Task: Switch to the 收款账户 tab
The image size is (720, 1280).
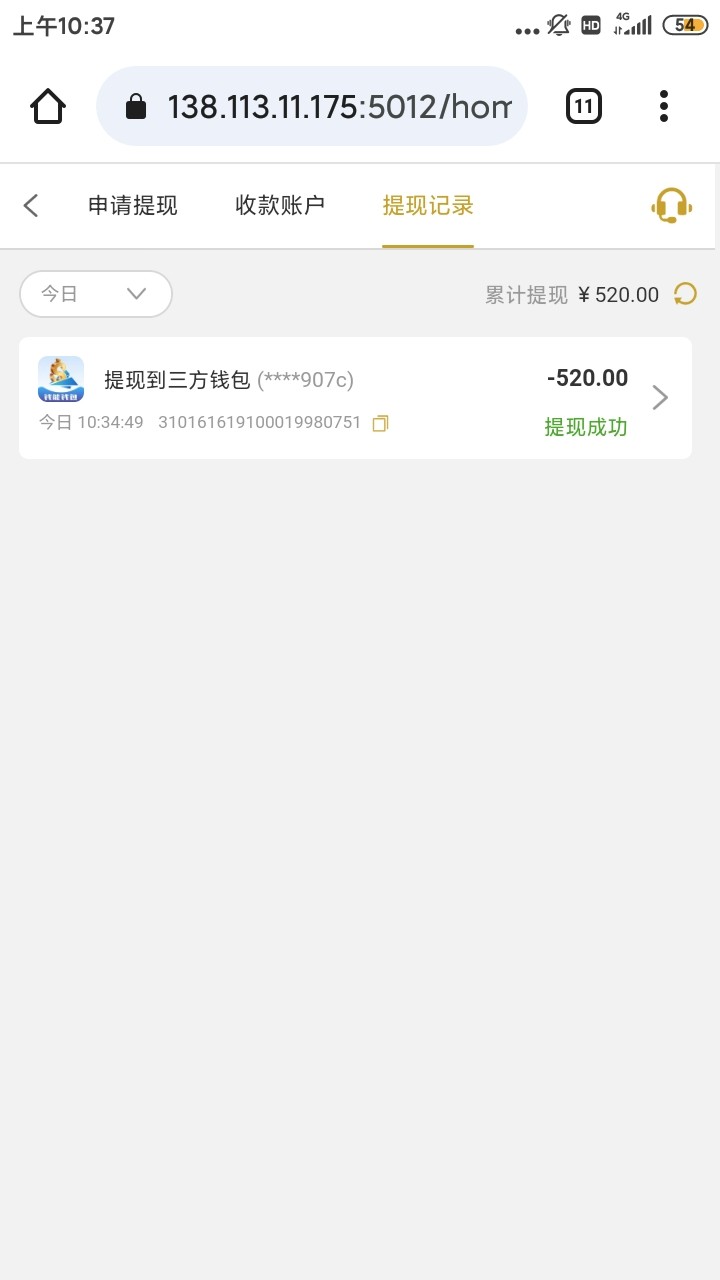Action: click(x=280, y=206)
